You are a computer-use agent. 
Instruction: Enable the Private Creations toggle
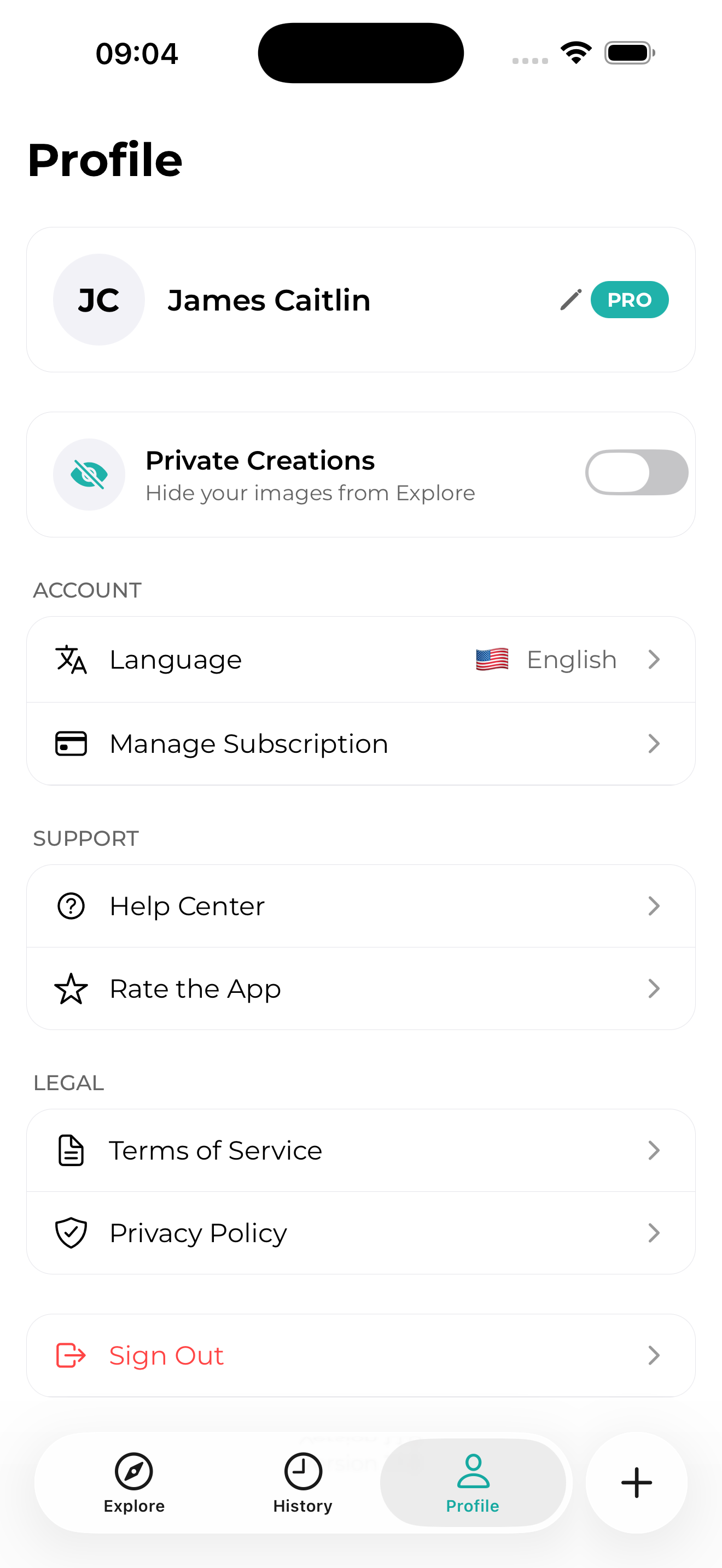(636, 472)
